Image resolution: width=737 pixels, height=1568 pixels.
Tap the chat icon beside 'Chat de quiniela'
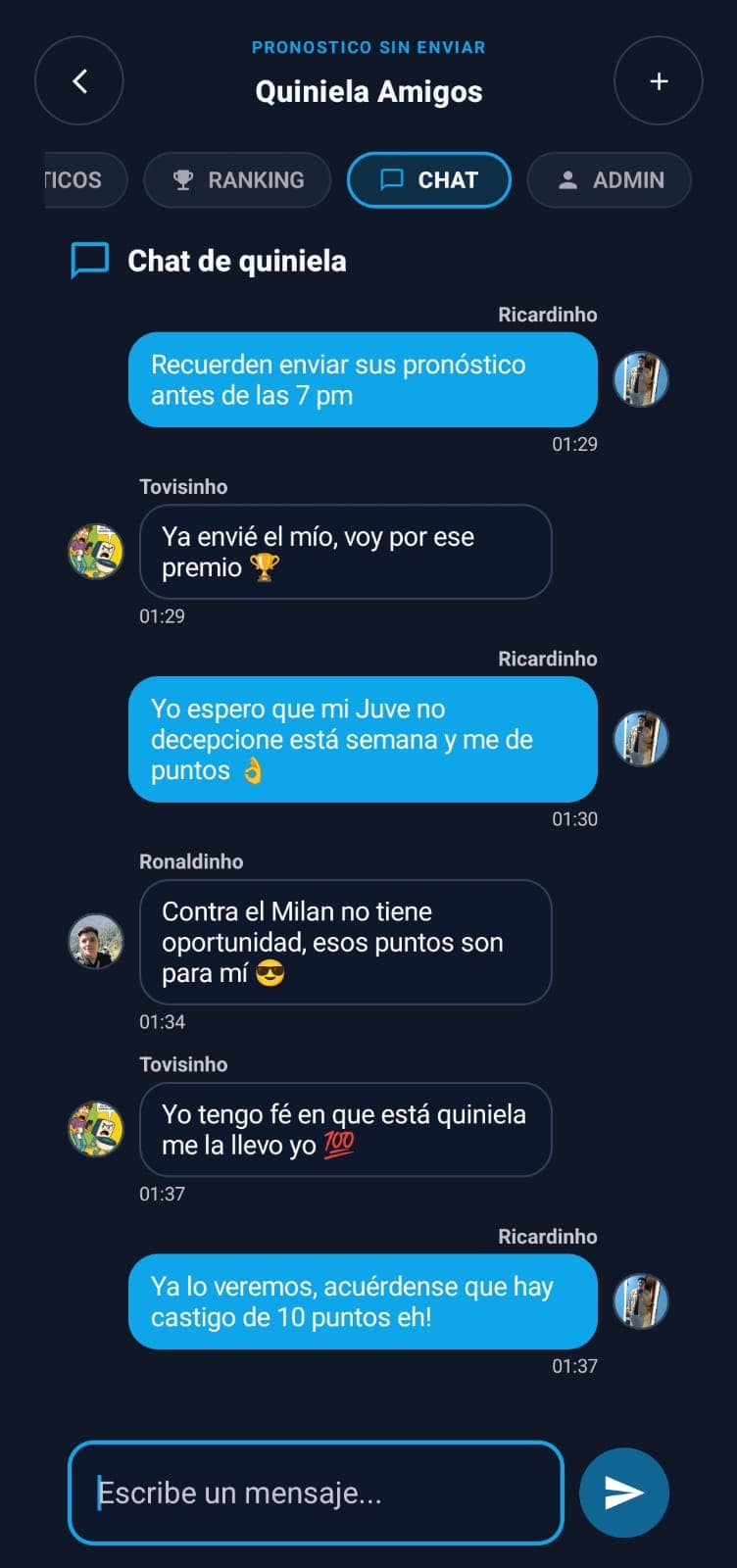pos(88,261)
